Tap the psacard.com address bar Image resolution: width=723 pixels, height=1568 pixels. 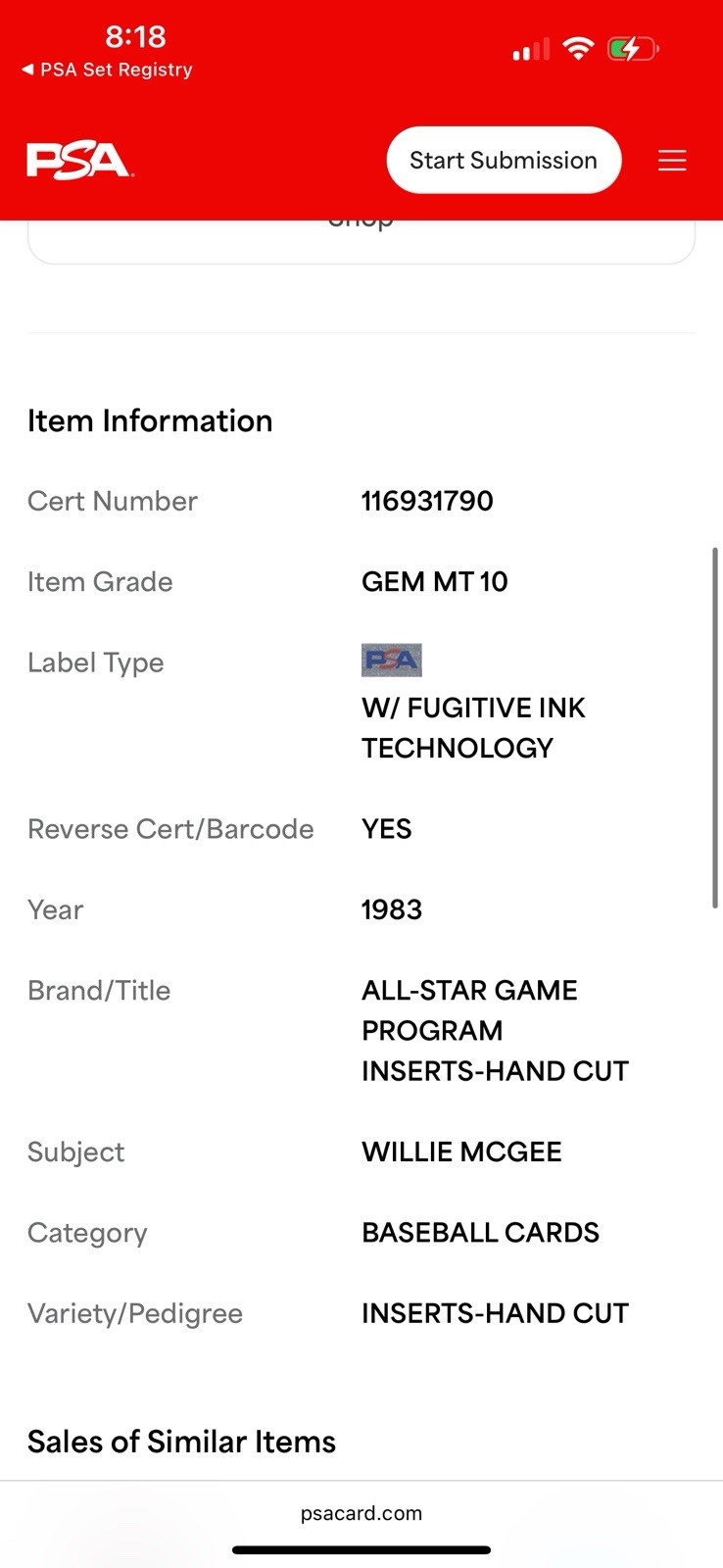coord(361,1513)
